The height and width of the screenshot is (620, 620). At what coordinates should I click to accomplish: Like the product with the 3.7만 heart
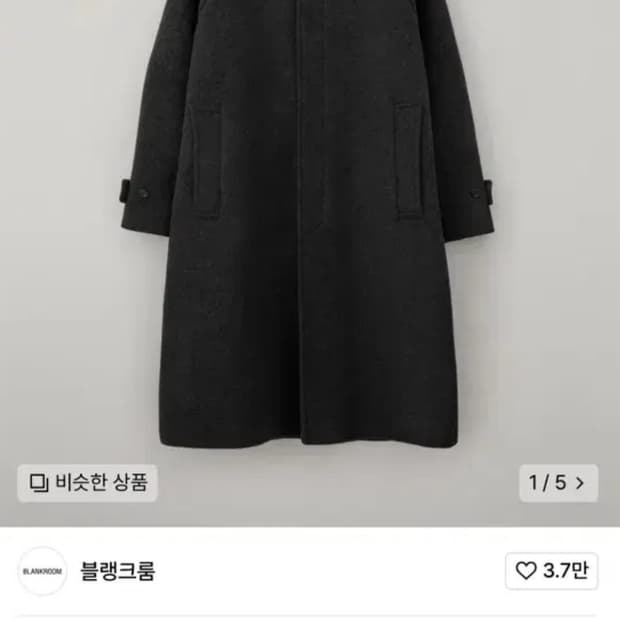coord(552,571)
